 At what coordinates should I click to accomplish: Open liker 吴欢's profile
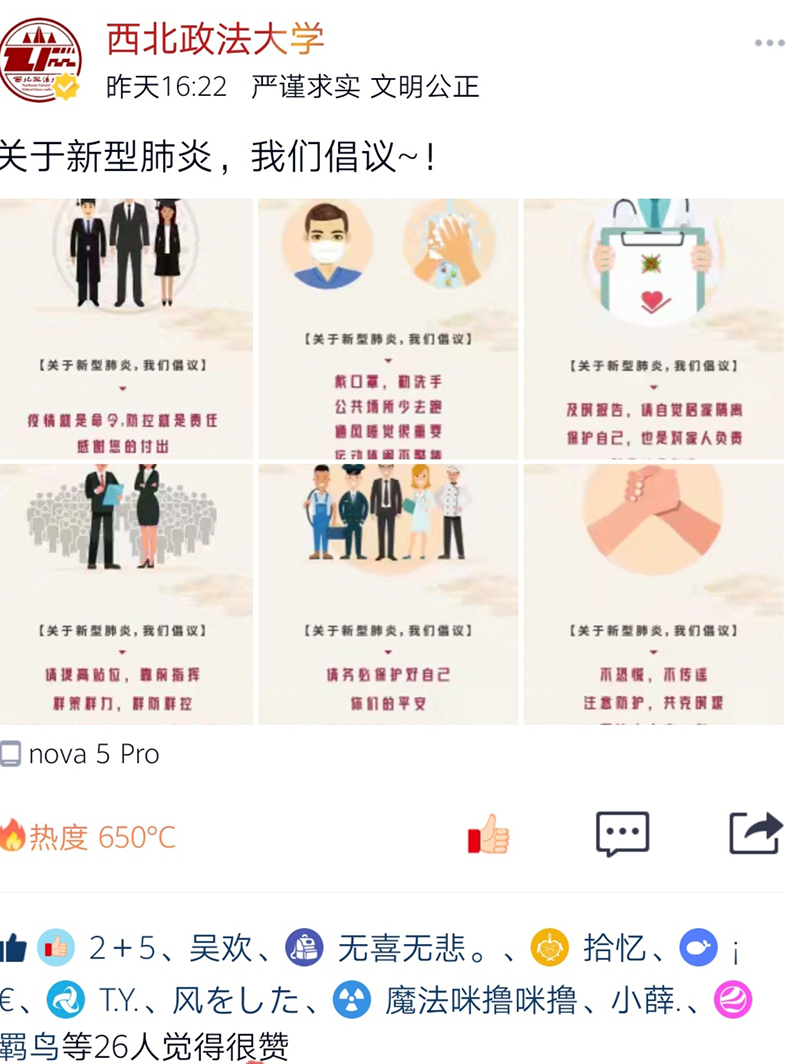coord(221,947)
